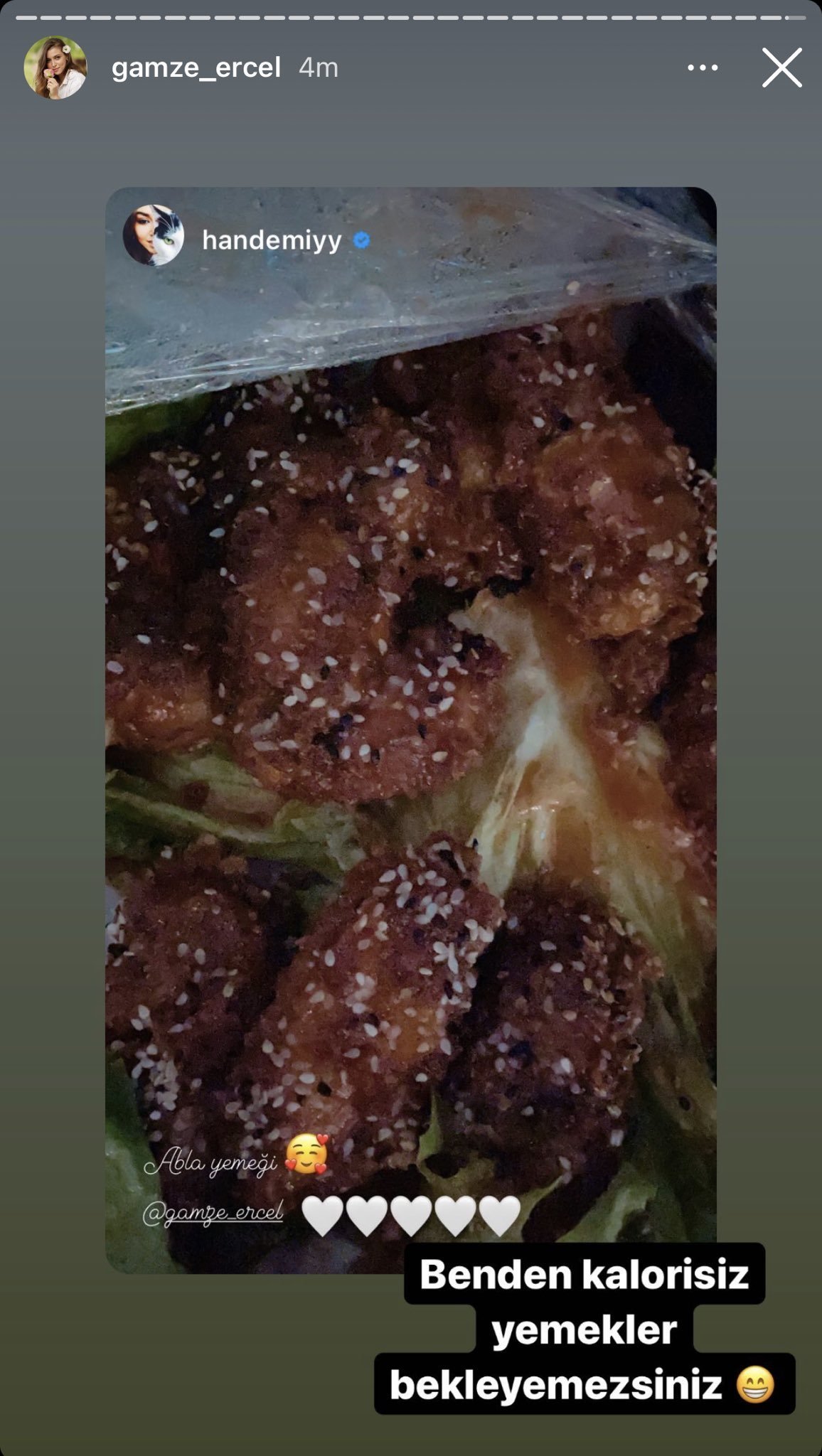Open the story options menu
Viewport: 822px width, 1456px height.
pyautogui.click(x=703, y=68)
